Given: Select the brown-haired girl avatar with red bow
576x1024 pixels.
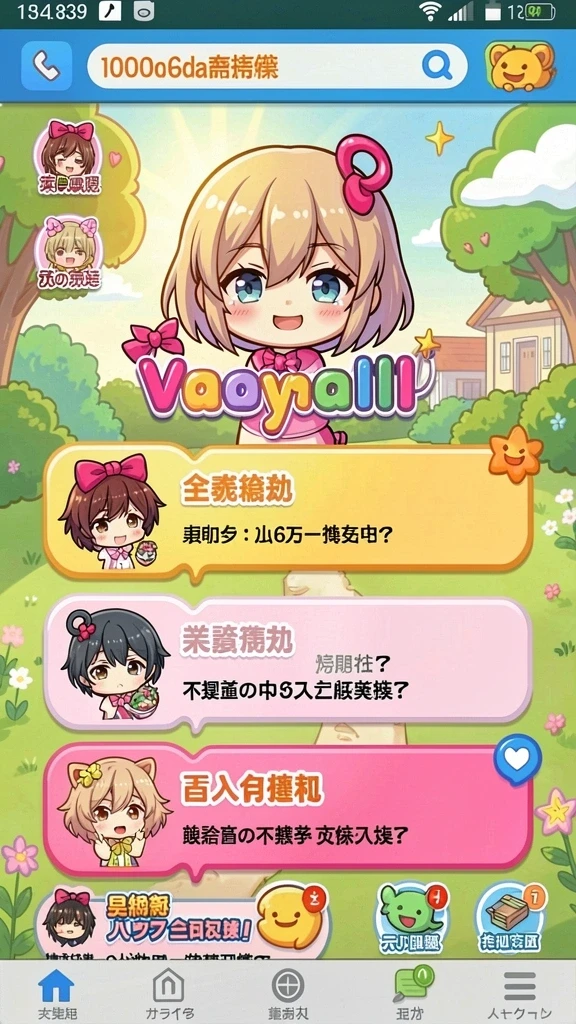Looking at the screenshot, I should 69,157.
